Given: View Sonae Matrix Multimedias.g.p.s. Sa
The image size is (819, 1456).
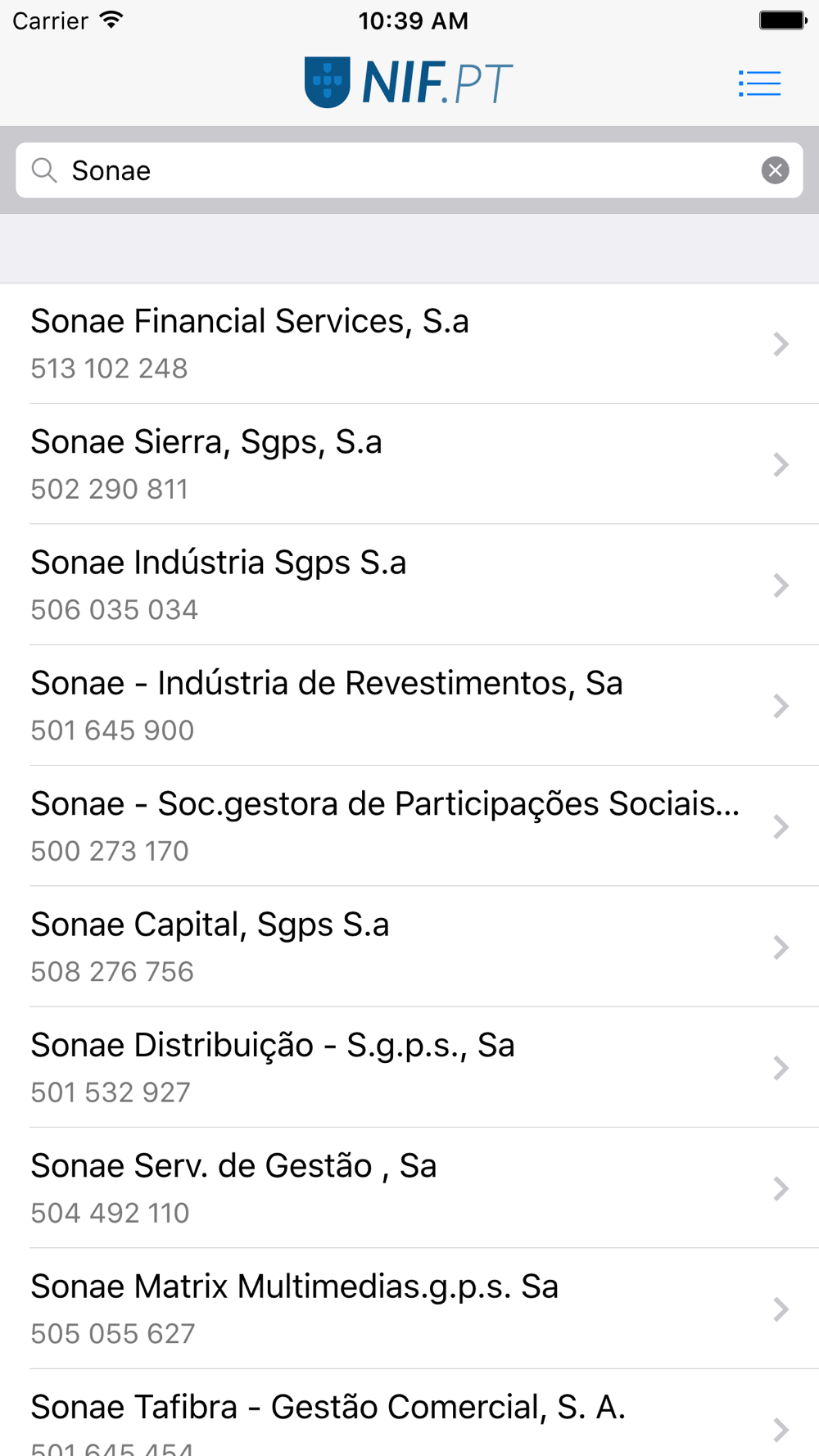Looking at the screenshot, I should click(x=409, y=1309).
